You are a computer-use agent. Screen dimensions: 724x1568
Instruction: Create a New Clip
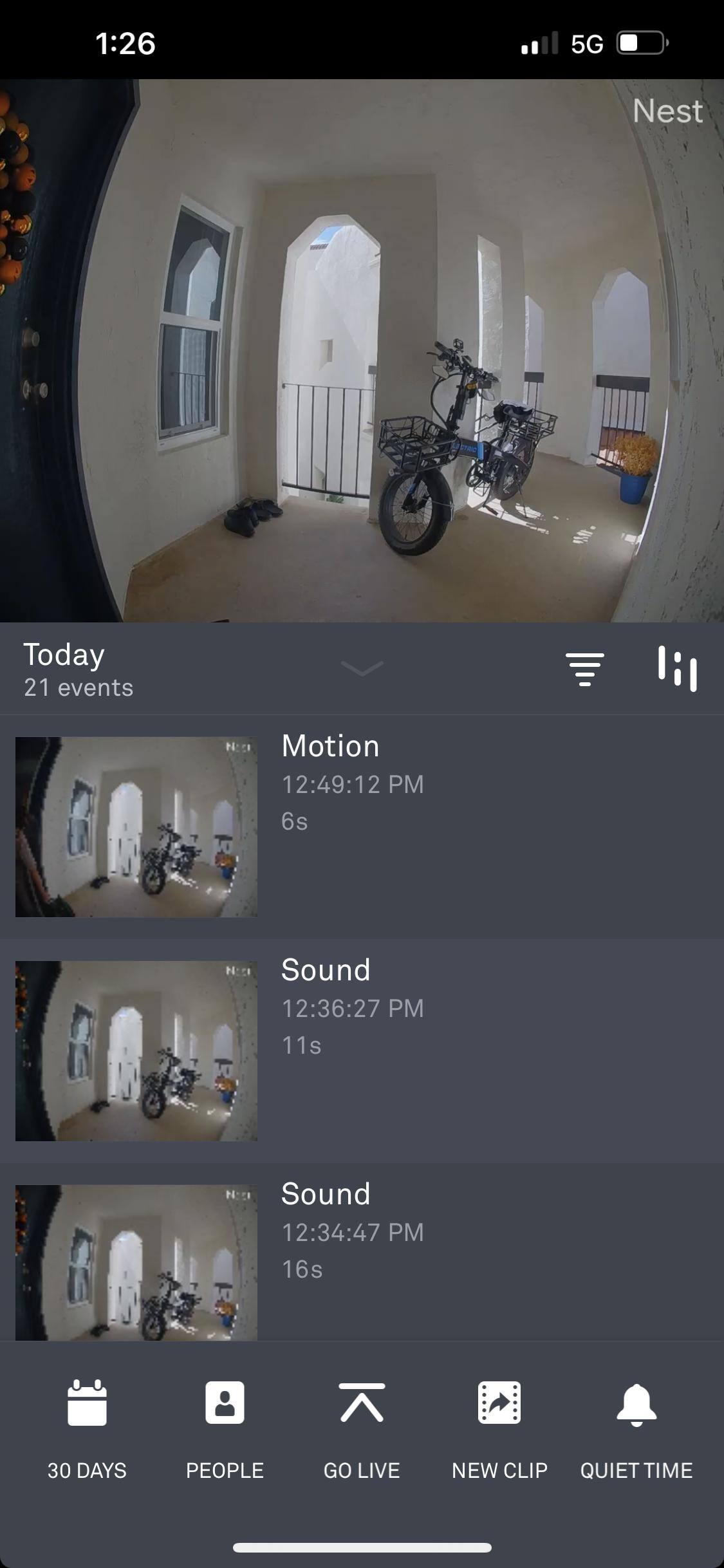point(499,1425)
